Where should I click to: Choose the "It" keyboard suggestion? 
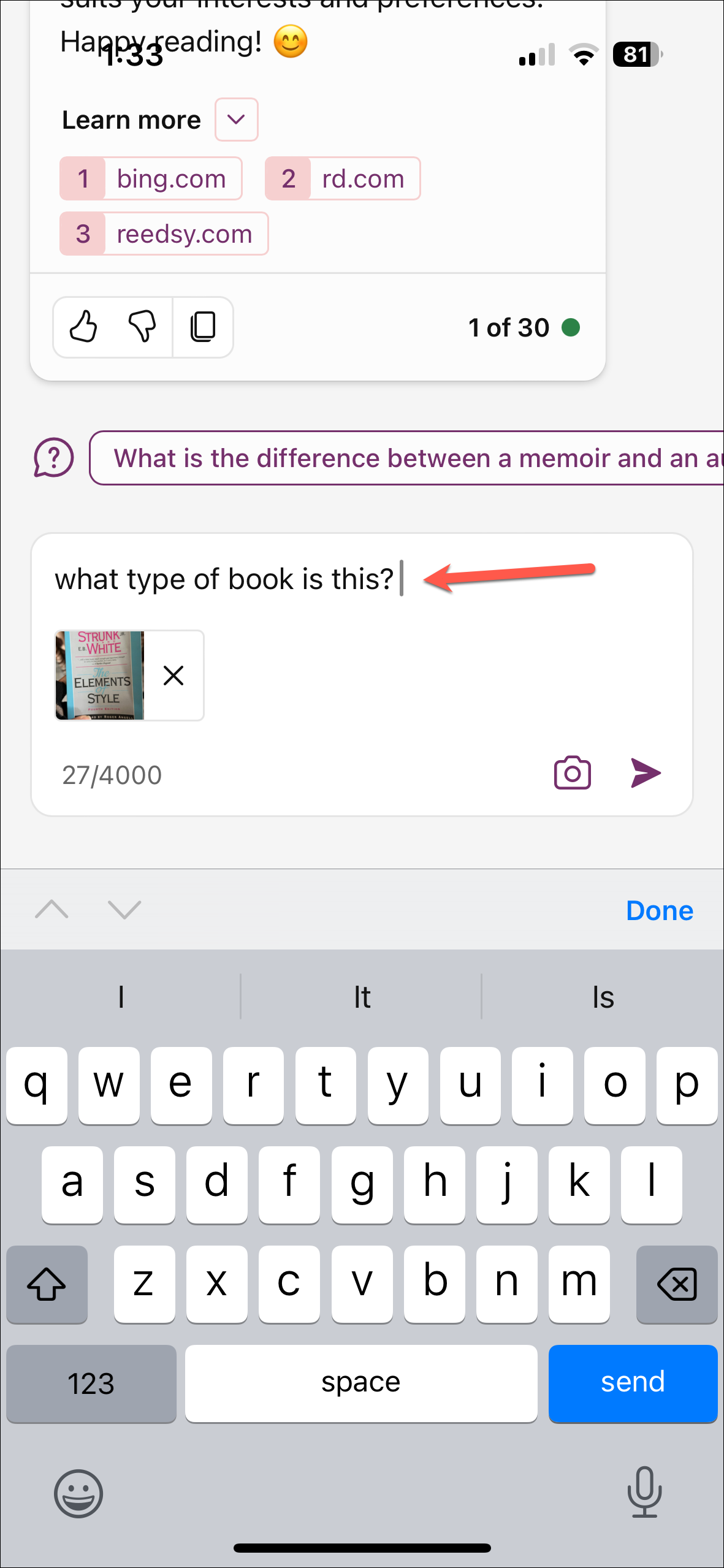tap(362, 997)
